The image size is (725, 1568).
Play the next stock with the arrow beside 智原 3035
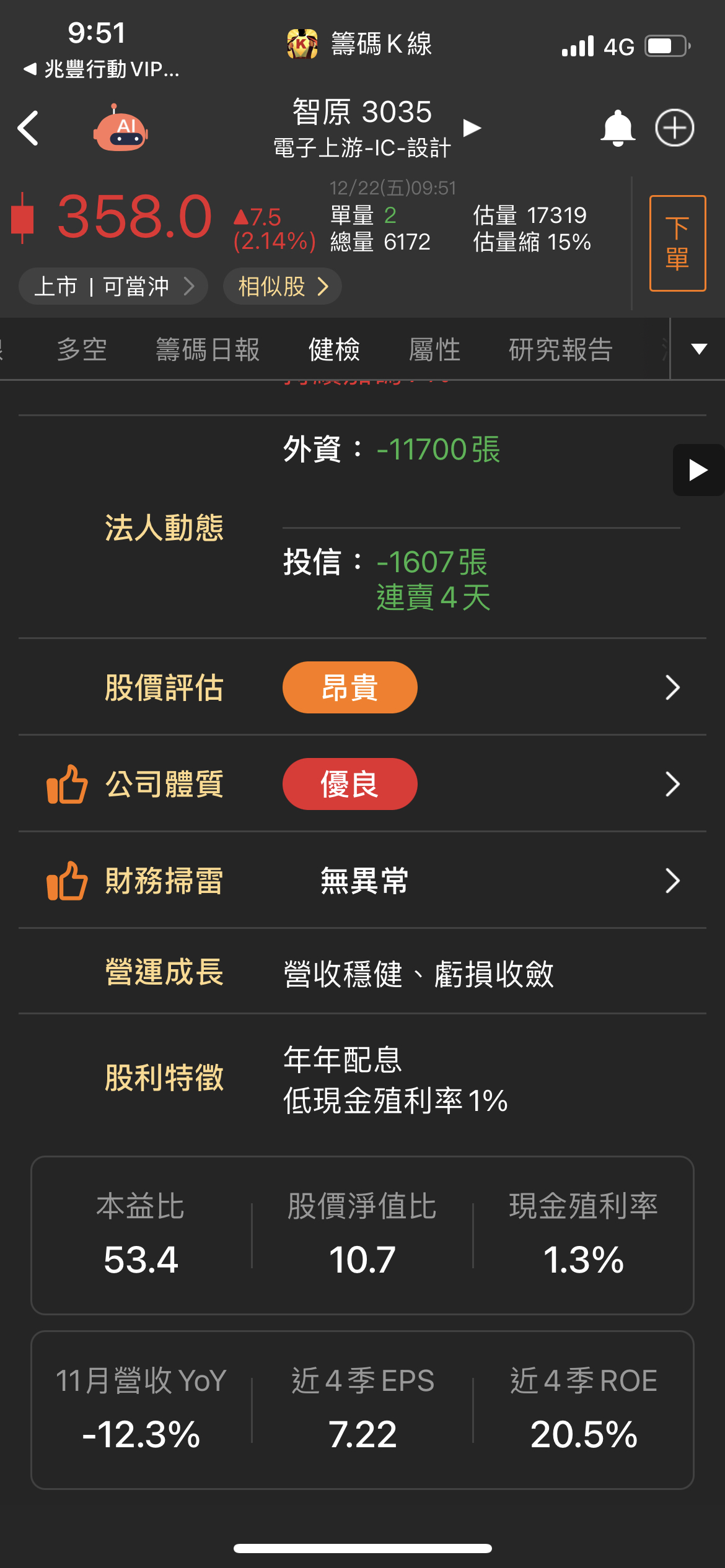click(x=472, y=127)
